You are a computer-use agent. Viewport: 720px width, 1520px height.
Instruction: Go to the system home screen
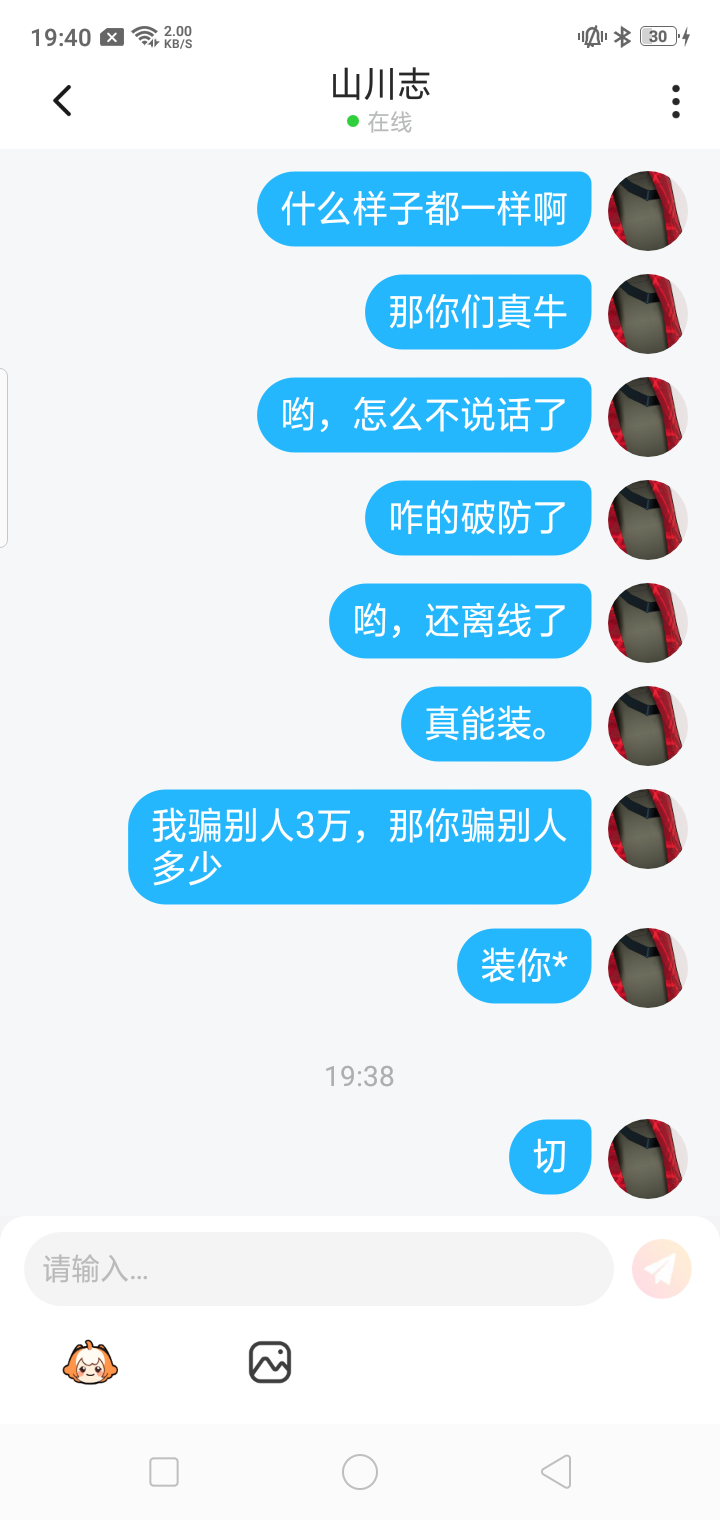pos(360,1472)
